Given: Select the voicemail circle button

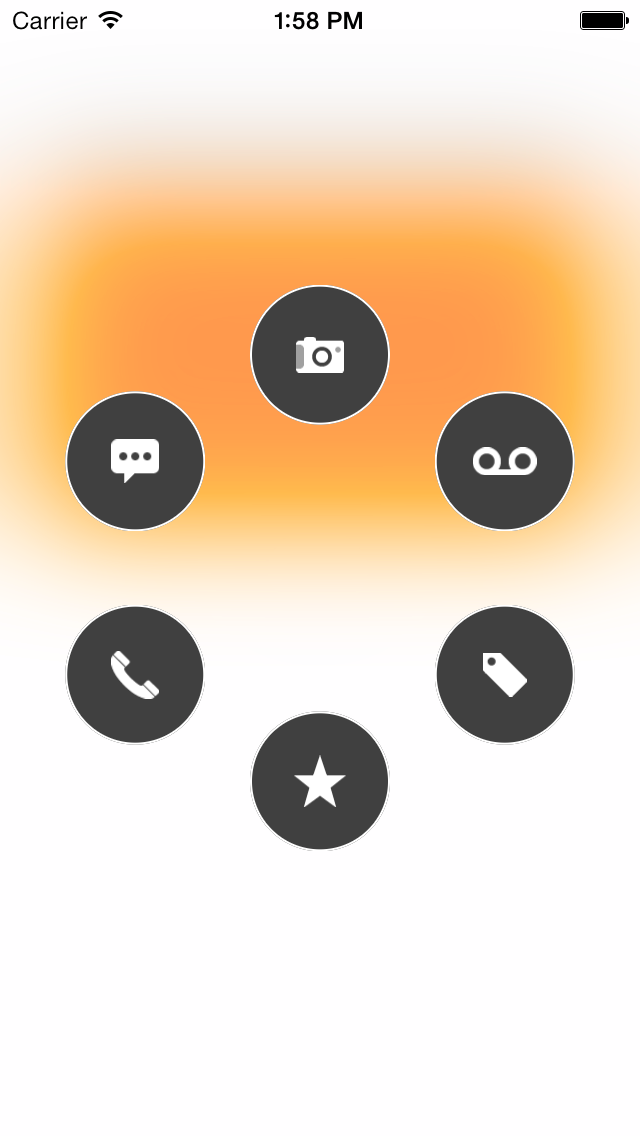Looking at the screenshot, I should [x=505, y=461].
